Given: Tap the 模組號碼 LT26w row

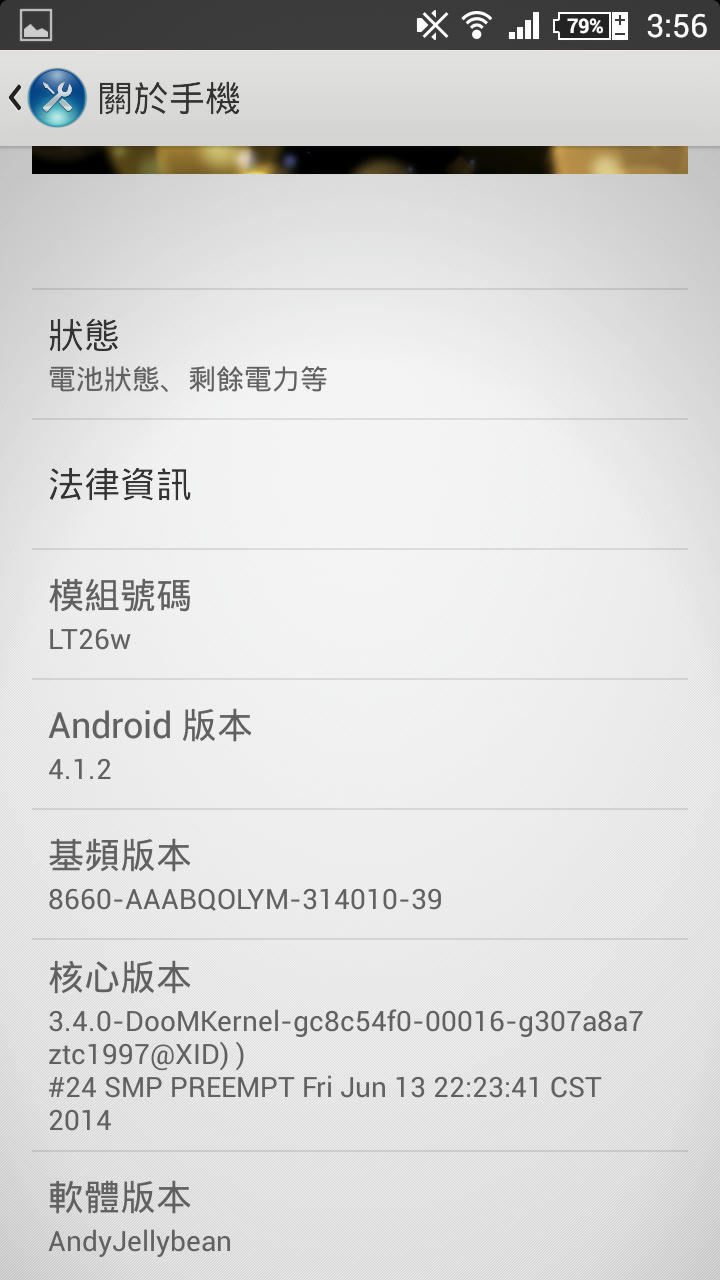Looking at the screenshot, I should tap(360, 615).
